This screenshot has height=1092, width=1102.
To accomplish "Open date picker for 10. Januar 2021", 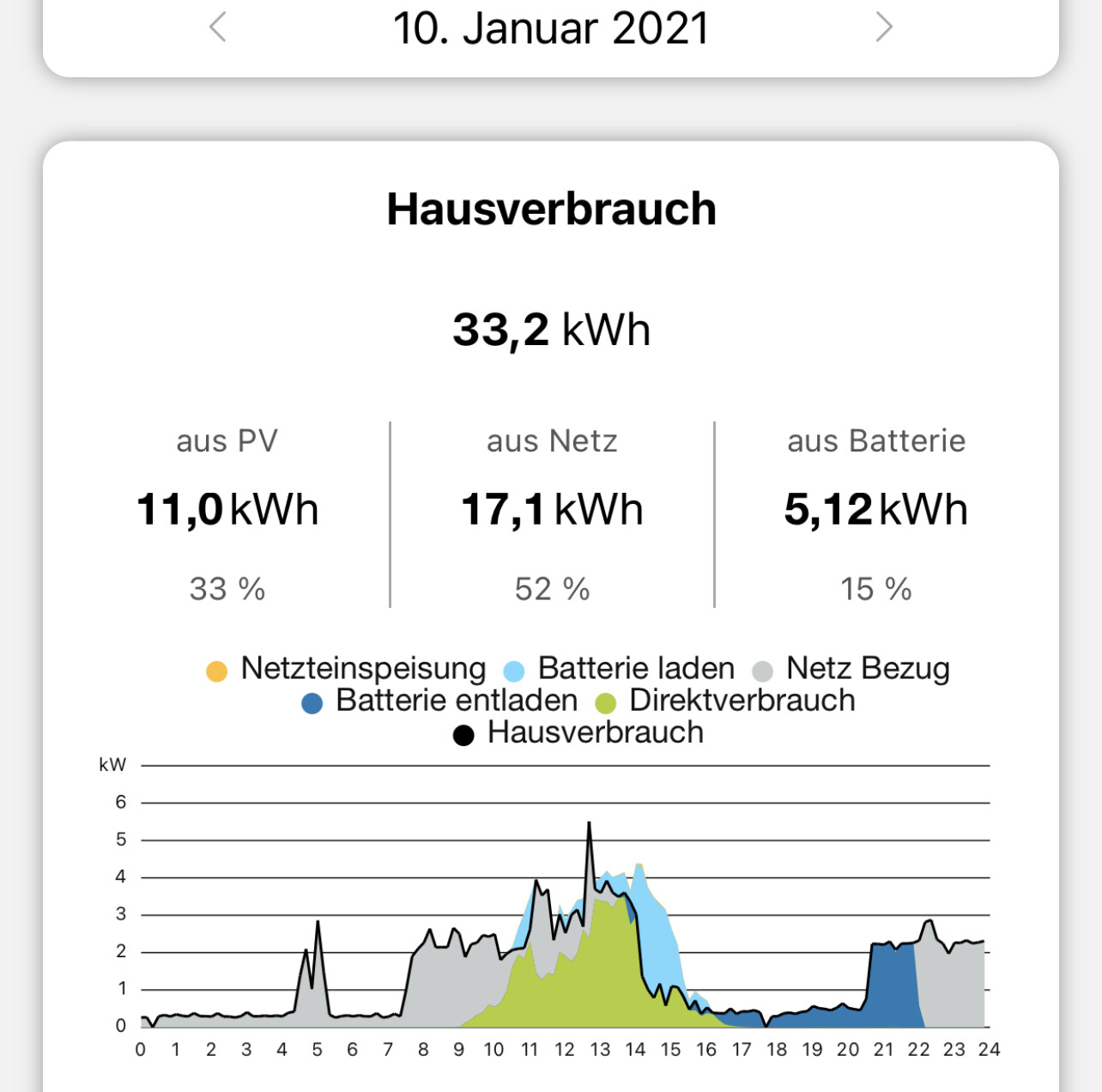I will coord(550,28).
